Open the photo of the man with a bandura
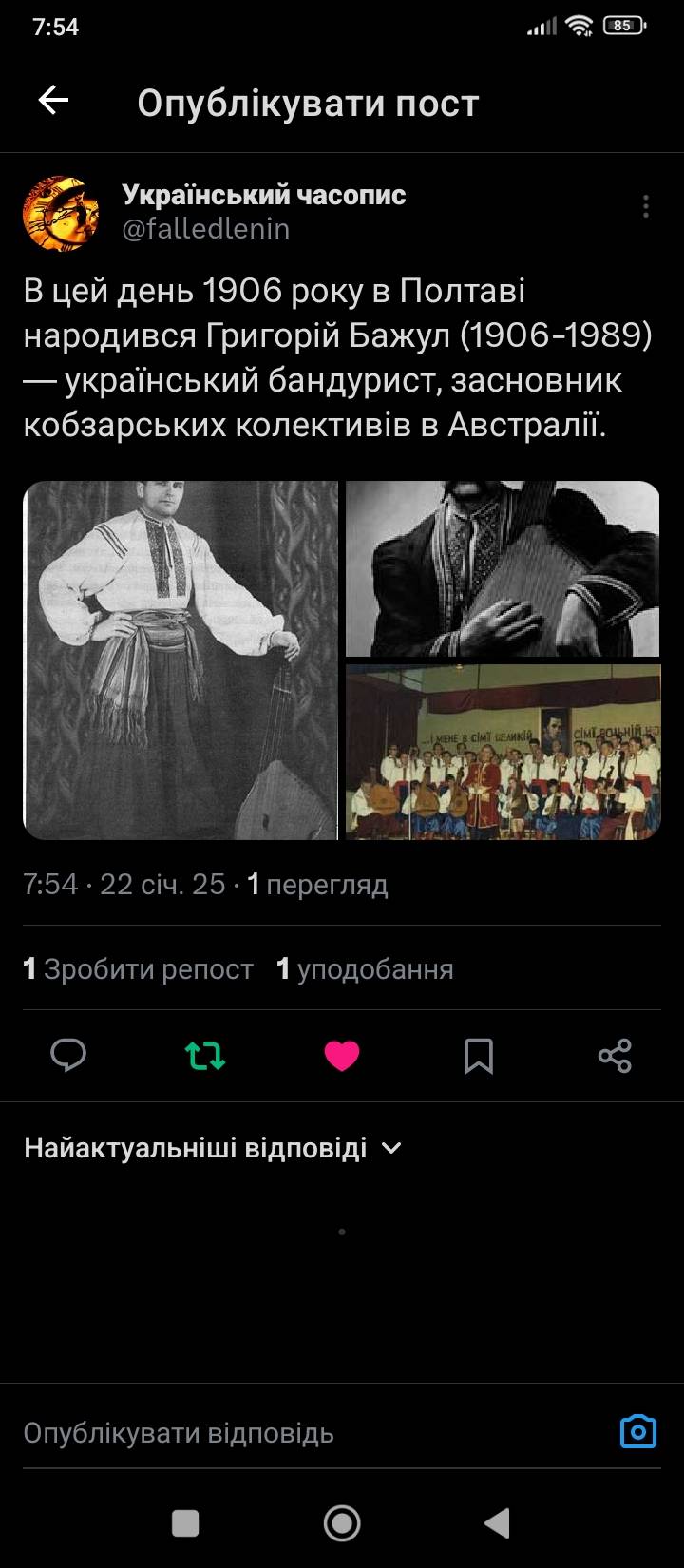Screen dimensions: 684x1568 180,660
